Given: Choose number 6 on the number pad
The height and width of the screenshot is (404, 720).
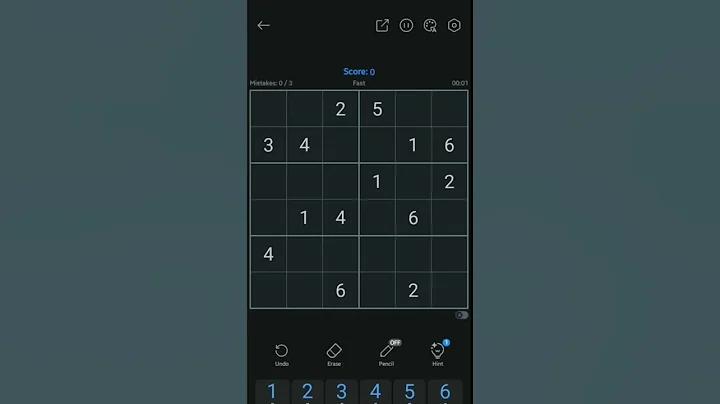Looking at the screenshot, I should (x=445, y=392).
